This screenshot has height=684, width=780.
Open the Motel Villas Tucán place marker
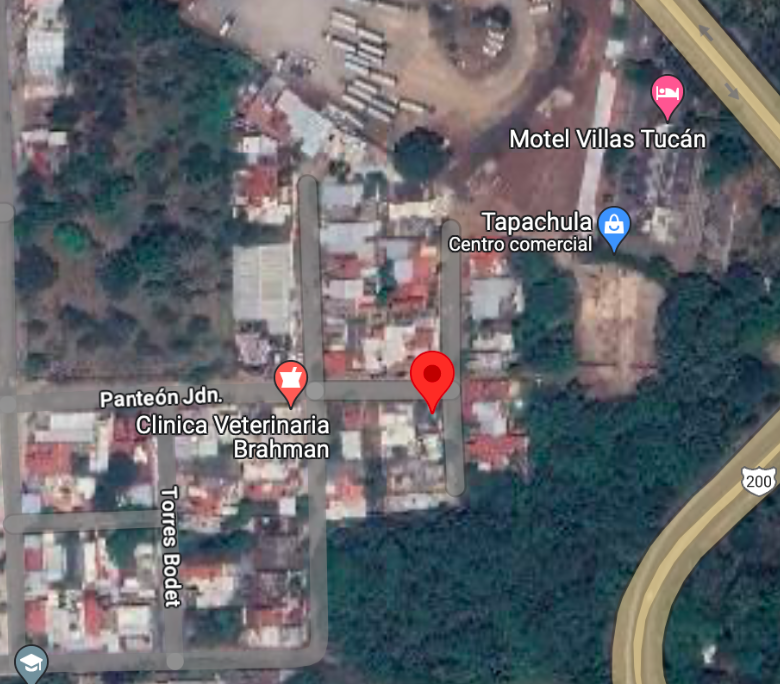667,96
